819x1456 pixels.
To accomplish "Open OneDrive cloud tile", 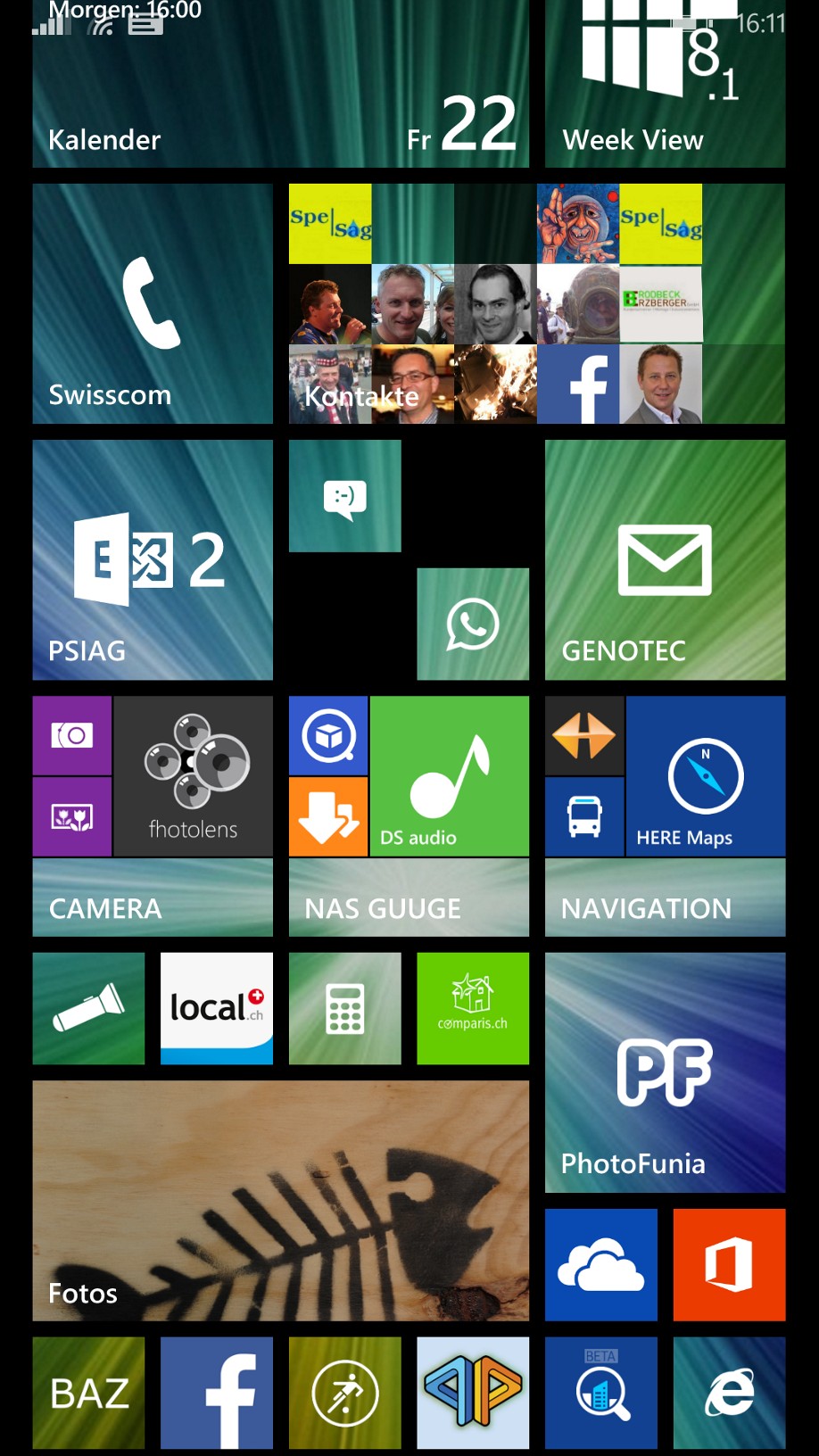I will (x=600, y=1264).
